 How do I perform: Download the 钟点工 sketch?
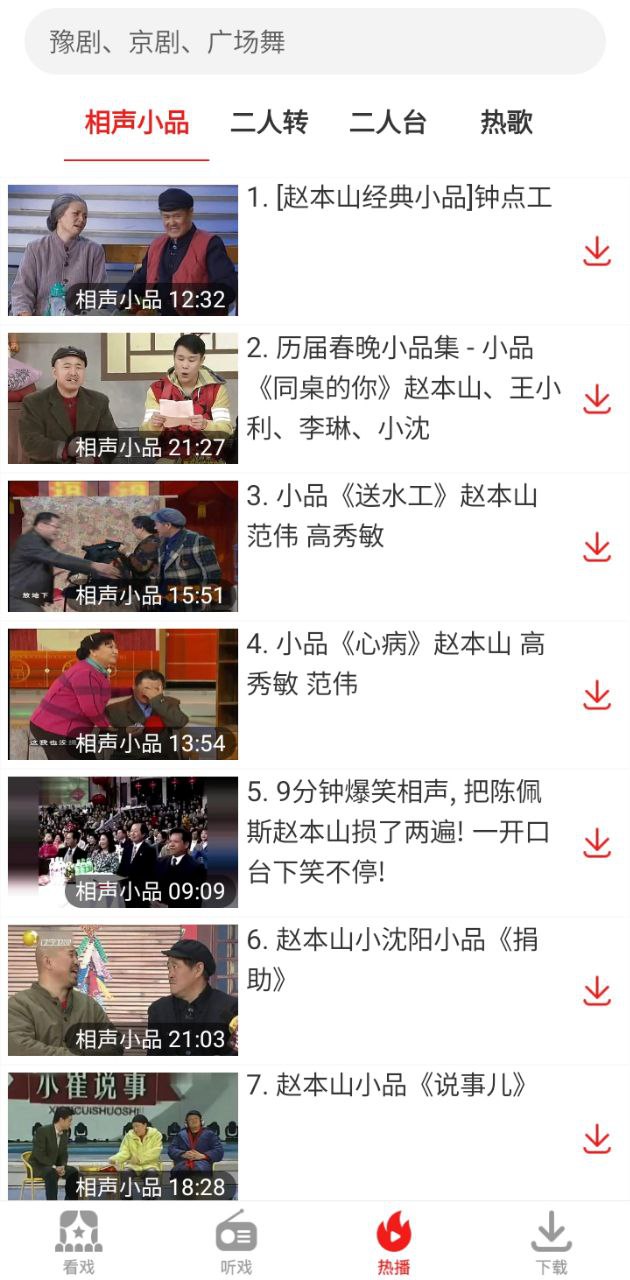point(597,251)
